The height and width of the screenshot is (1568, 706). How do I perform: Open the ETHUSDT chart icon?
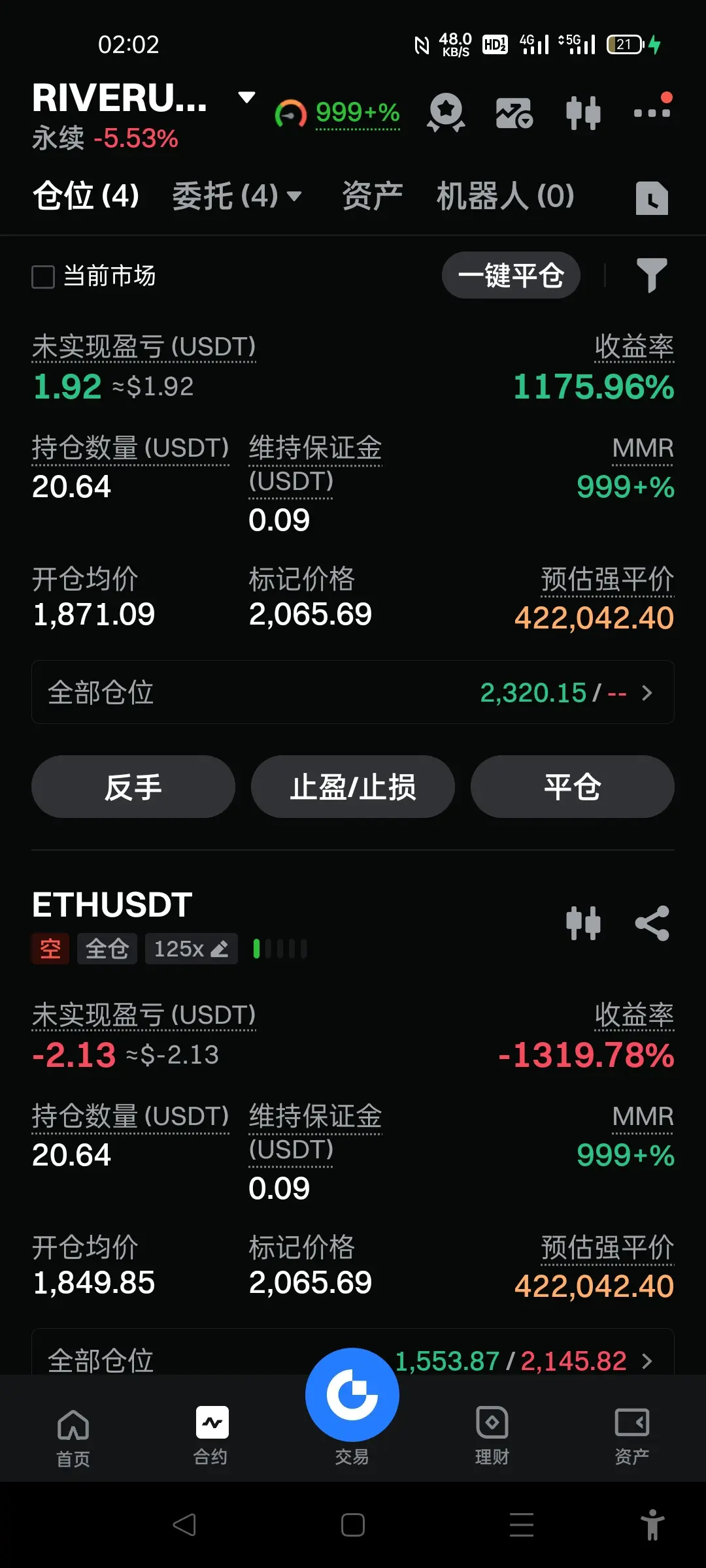pos(583,923)
